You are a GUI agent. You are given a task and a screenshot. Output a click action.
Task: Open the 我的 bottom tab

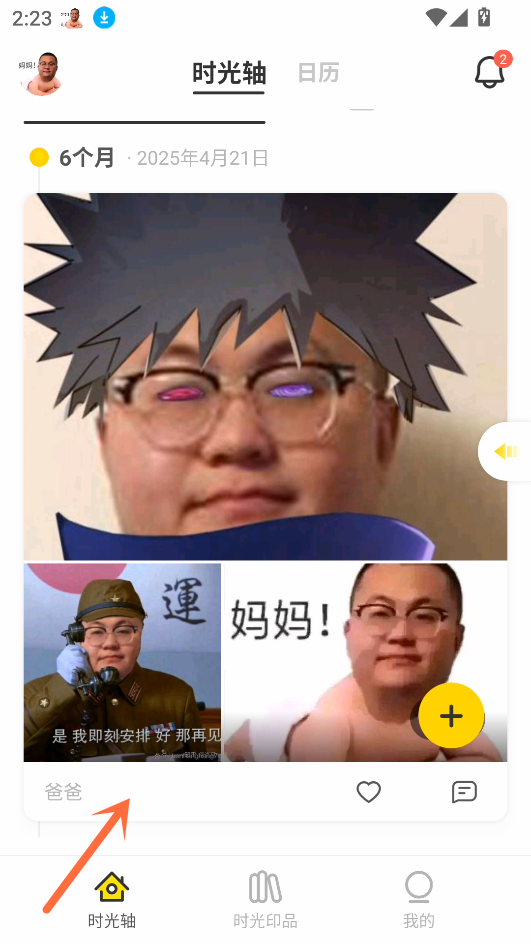[418, 898]
